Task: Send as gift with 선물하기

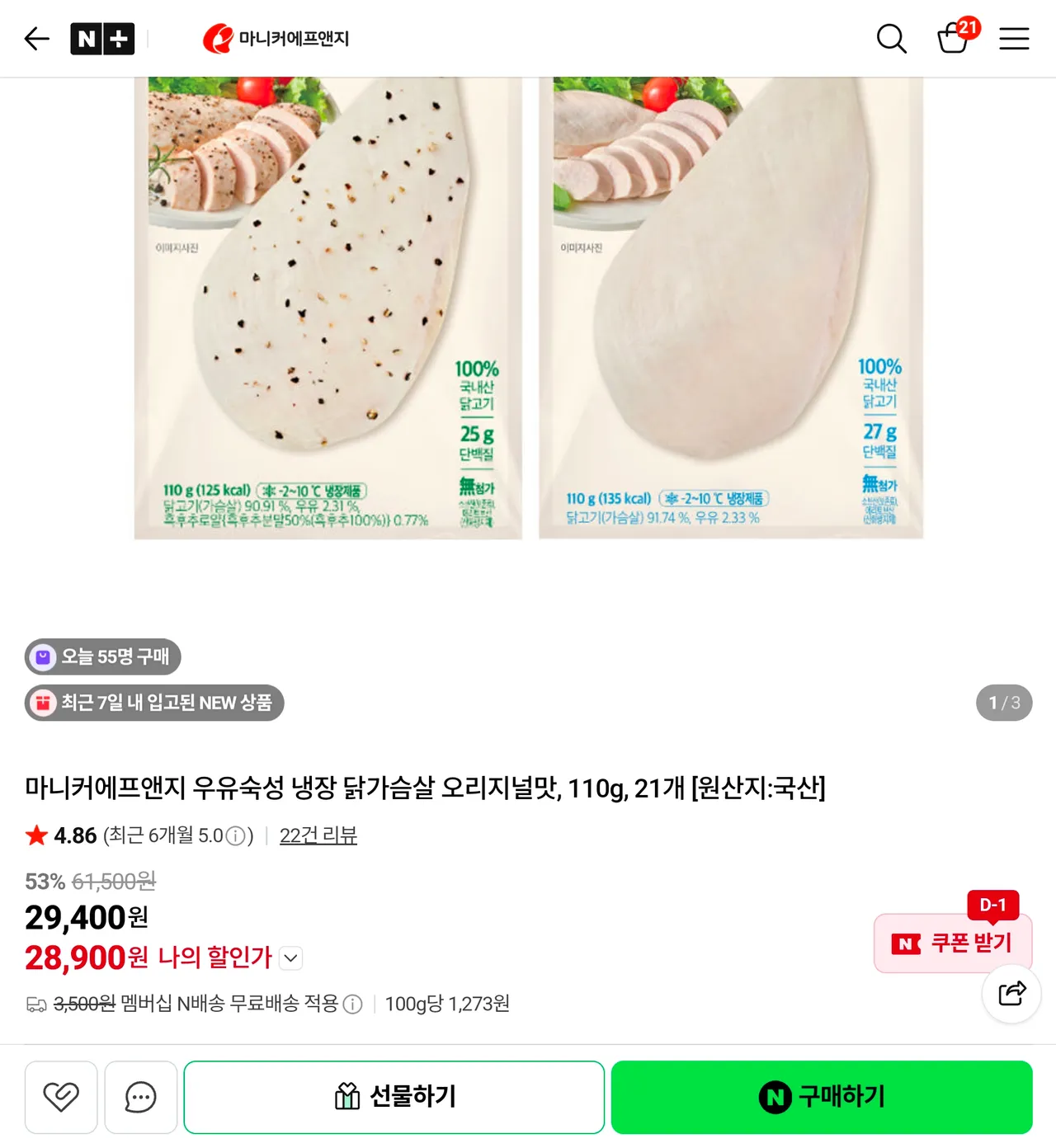Action: click(x=394, y=1097)
